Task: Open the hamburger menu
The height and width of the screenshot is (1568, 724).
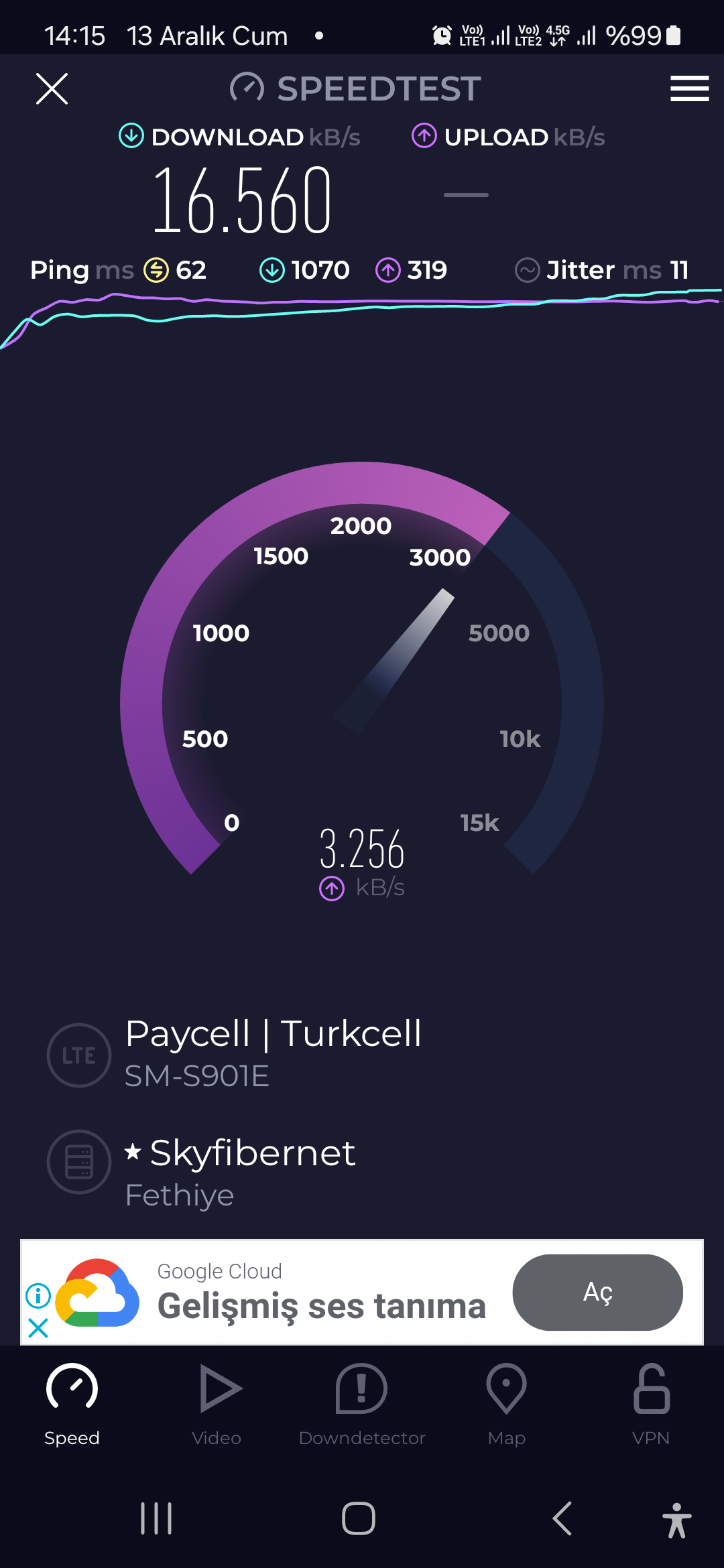Action: click(689, 88)
